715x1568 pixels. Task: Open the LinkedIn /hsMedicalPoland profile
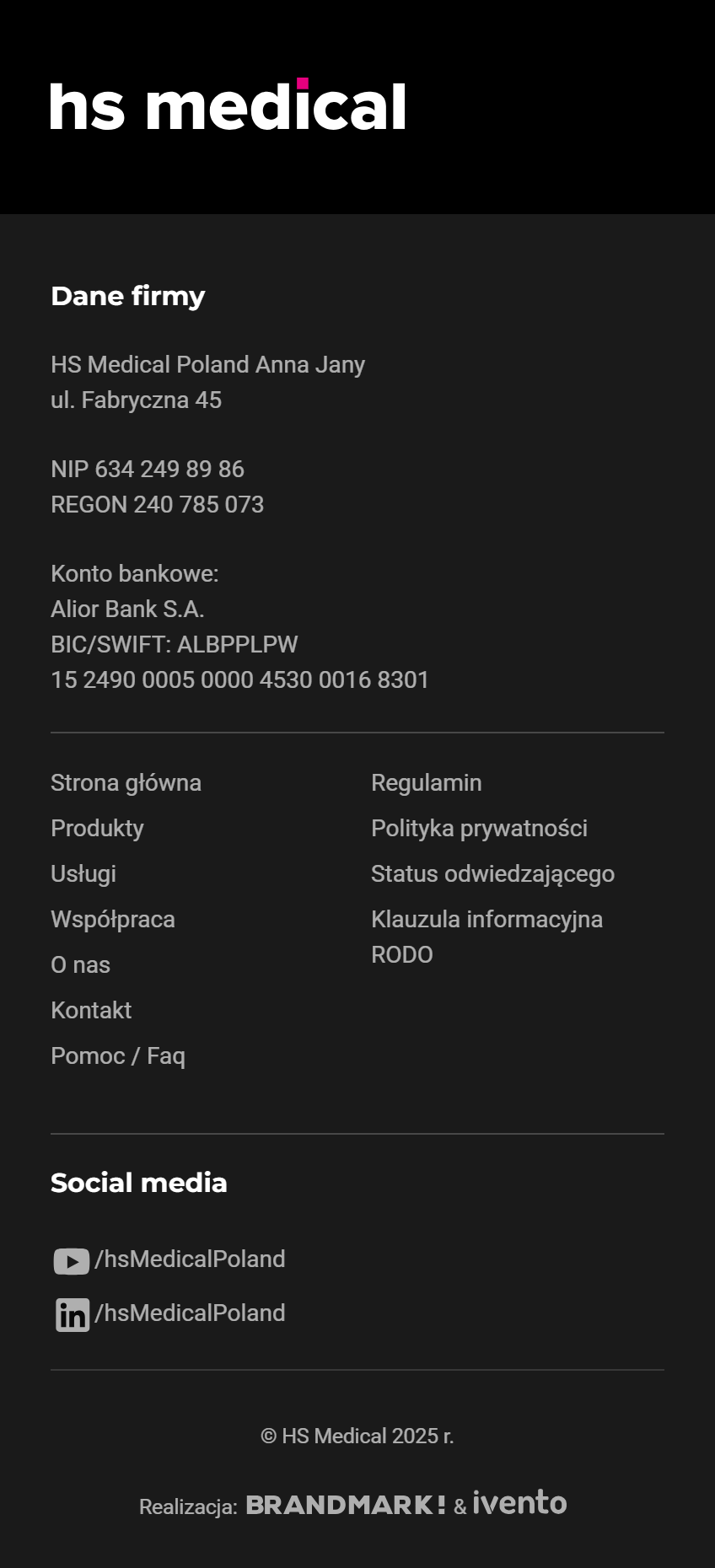[169, 1313]
